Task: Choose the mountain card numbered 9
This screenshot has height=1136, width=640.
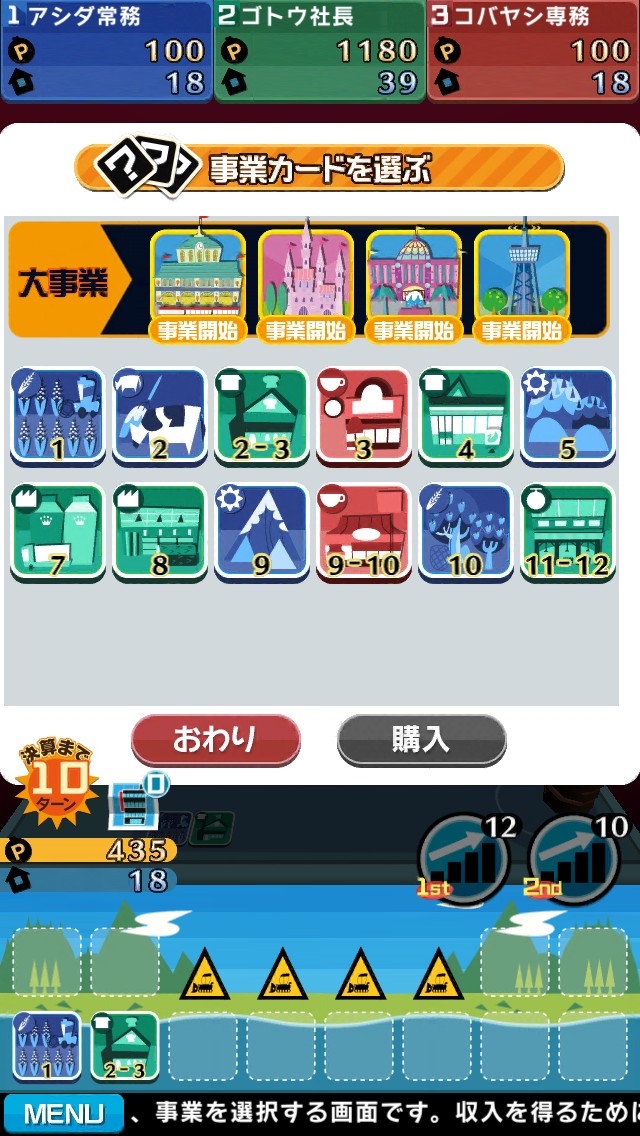Action: [x=261, y=532]
